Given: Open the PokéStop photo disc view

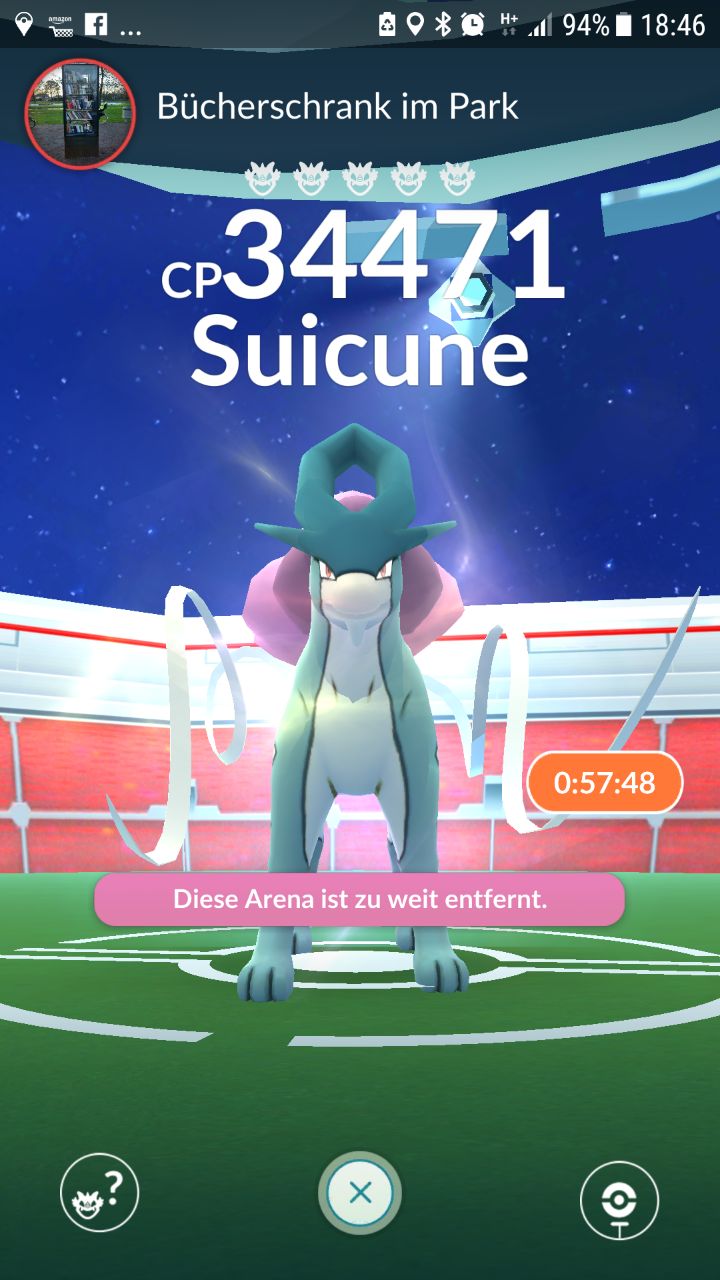Looking at the screenshot, I should (619, 1200).
